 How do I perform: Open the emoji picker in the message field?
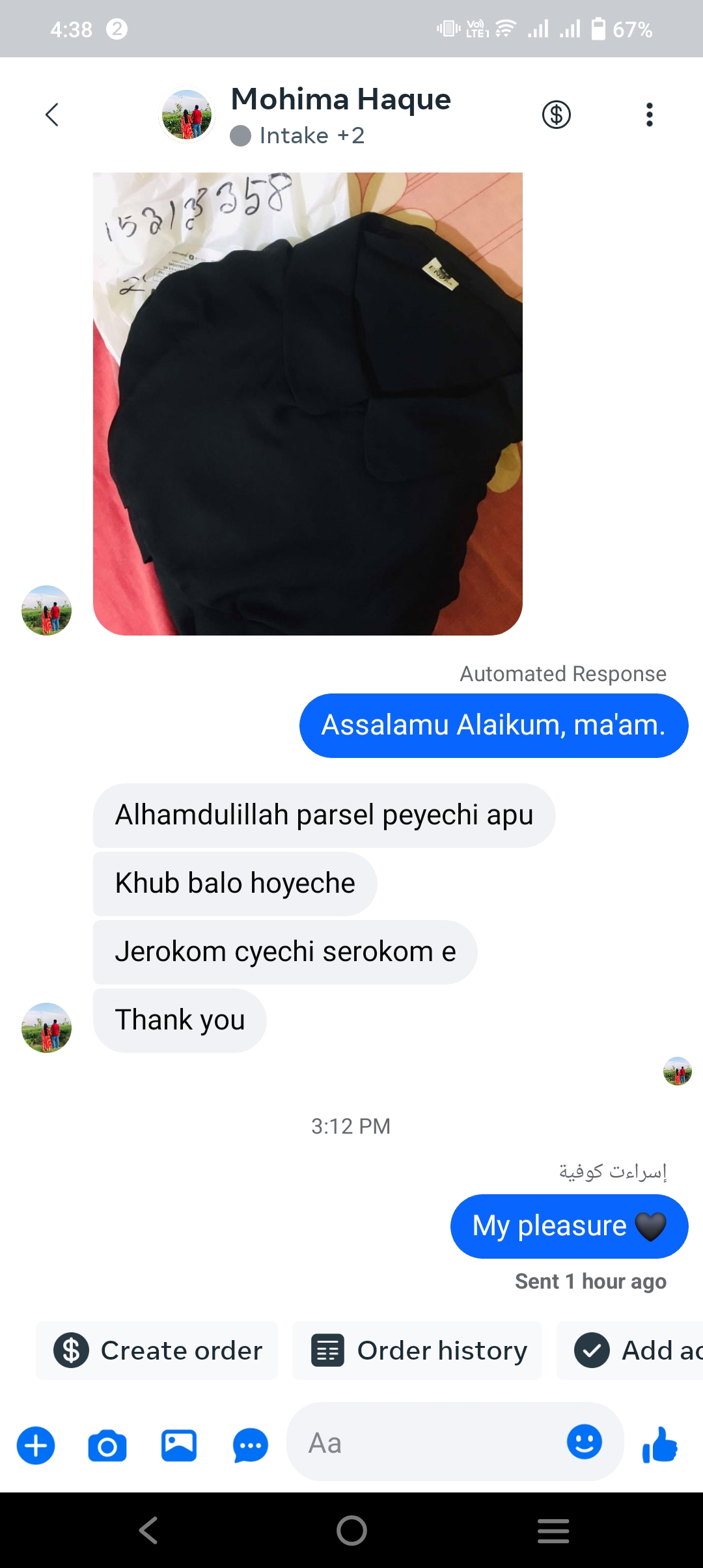(585, 1442)
